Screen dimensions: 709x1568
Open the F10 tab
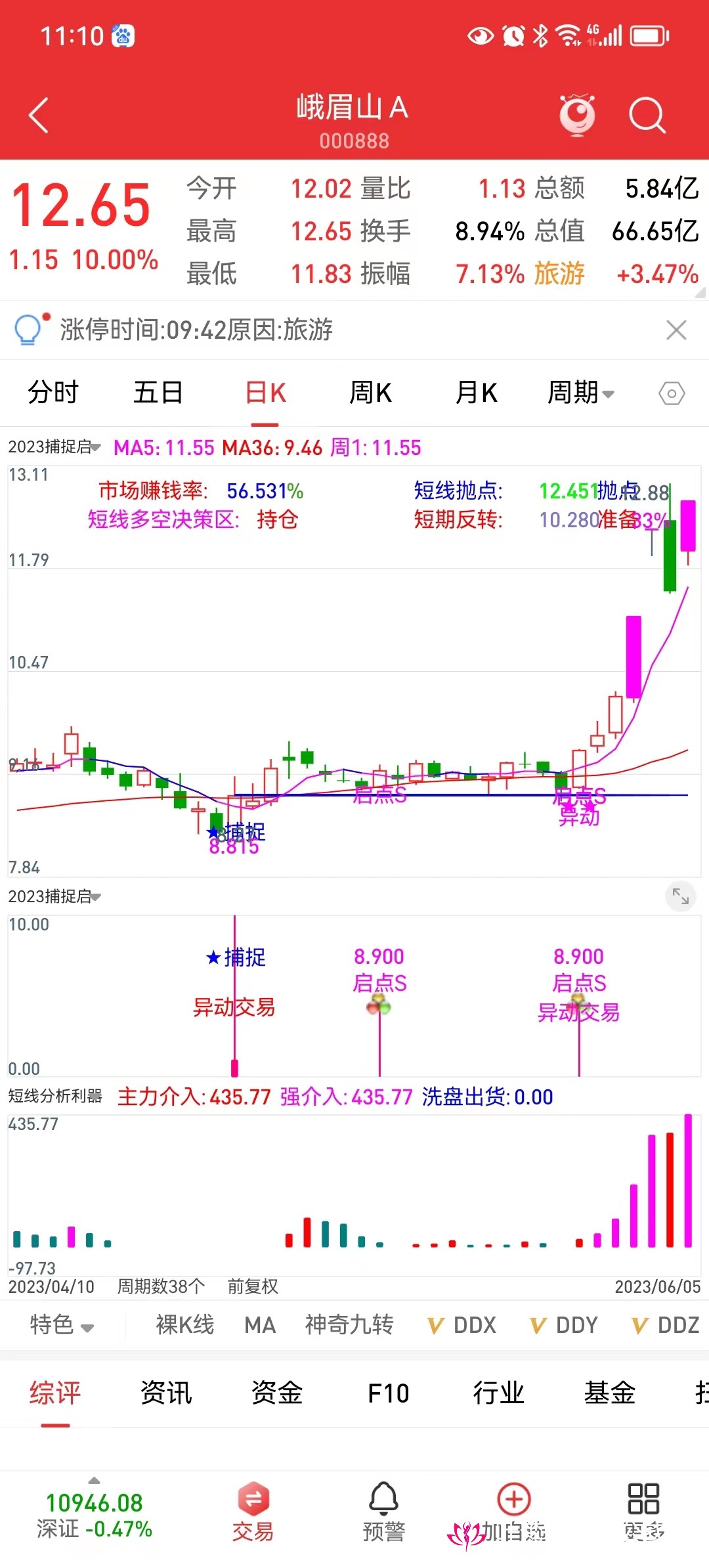(388, 1393)
